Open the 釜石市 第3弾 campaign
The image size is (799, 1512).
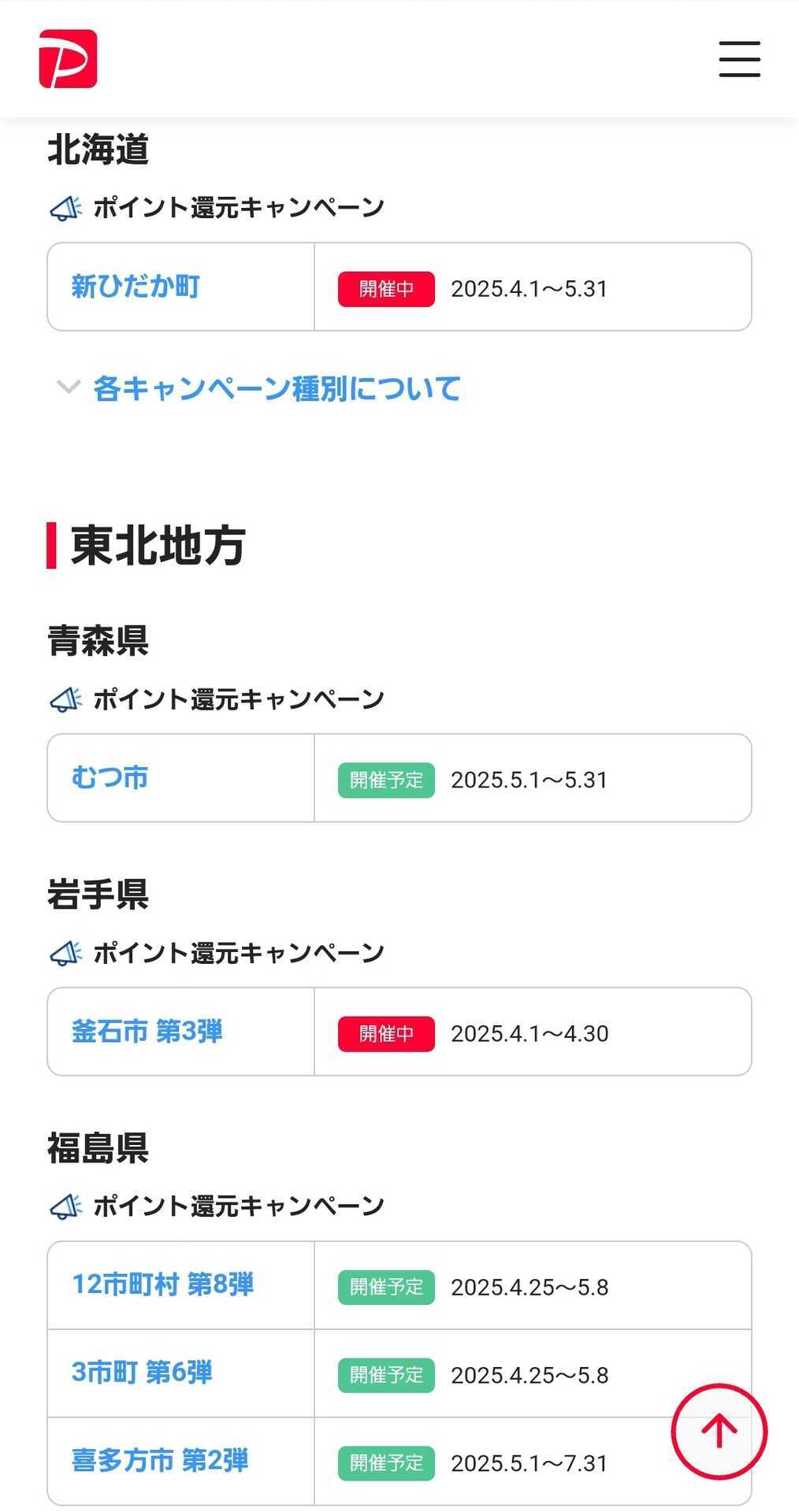click(147, 1032)
